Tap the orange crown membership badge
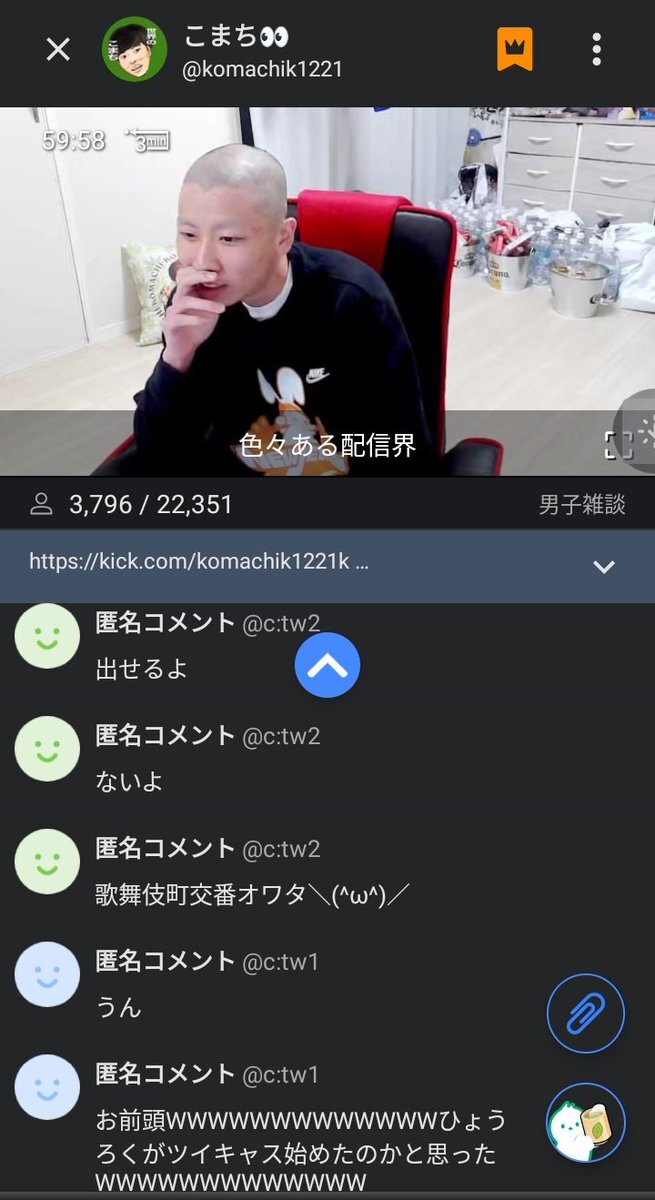The width and height of the screenshot is (655, 1200). tap(515, 49)
